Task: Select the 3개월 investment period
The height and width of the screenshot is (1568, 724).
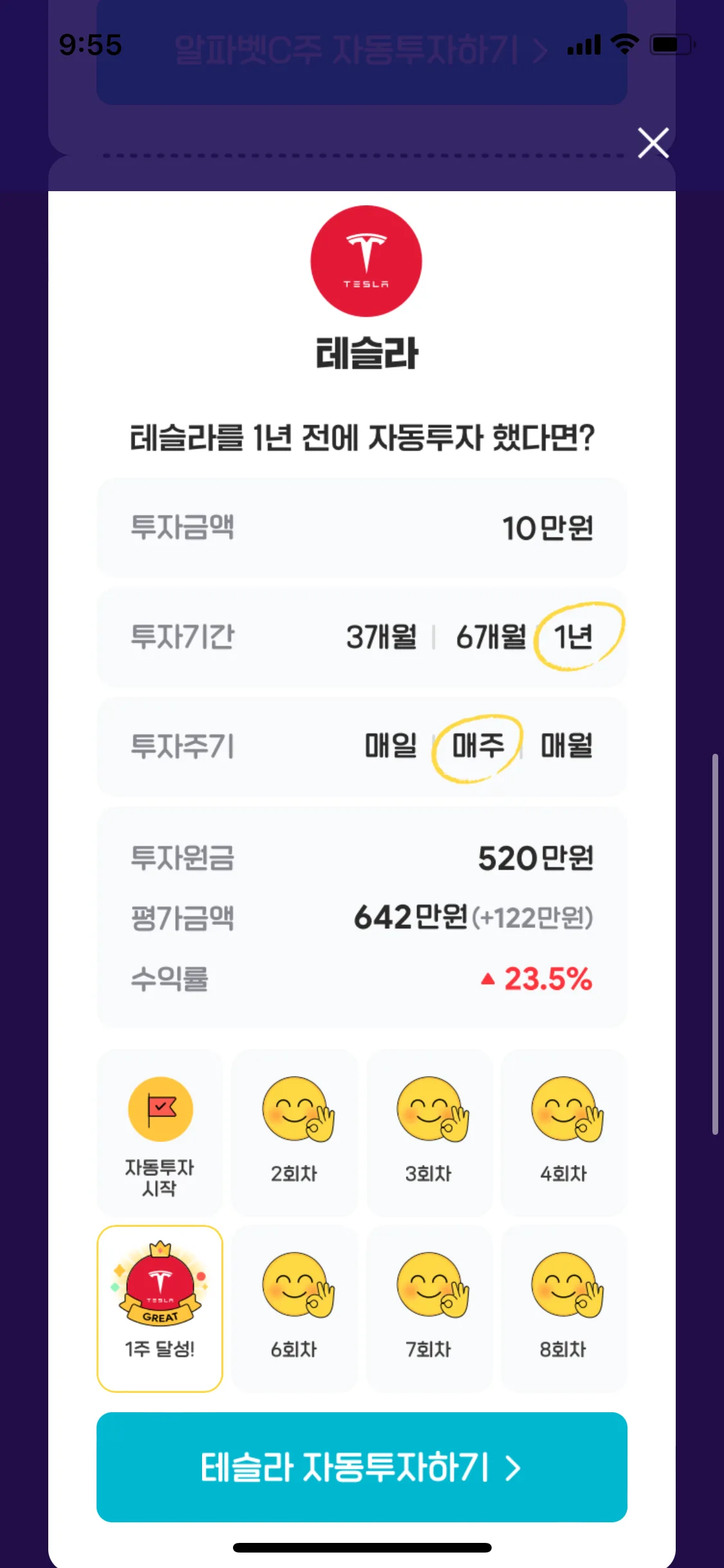Action: tap(382, 637)
